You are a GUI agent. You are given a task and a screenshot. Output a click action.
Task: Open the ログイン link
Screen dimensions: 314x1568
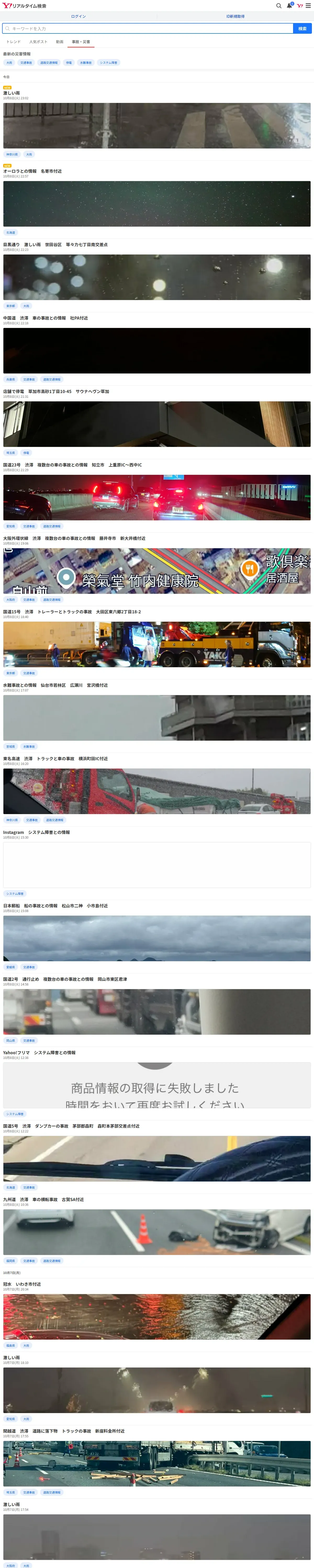pyautogui.click(x=78, y=16)
